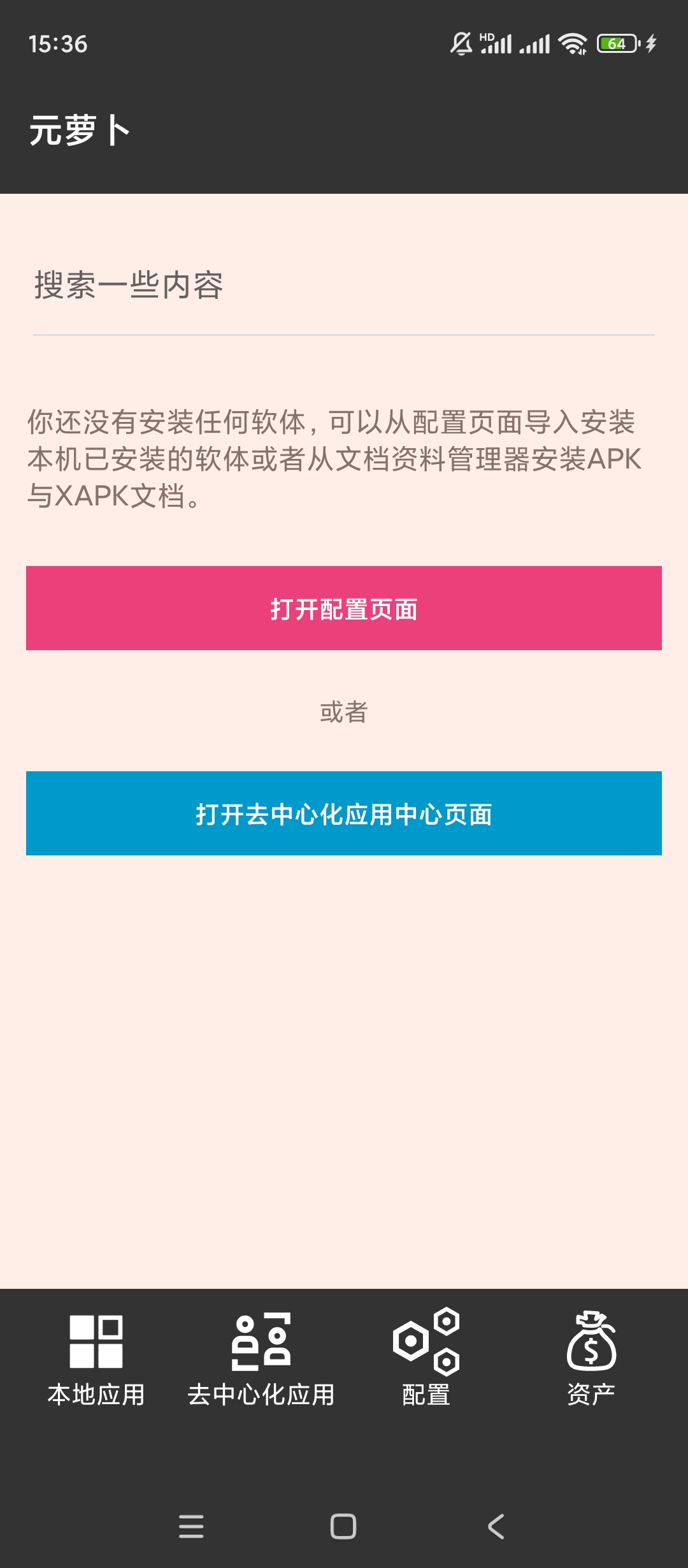688x1568 pixels.
Task: Tap the 搜索一些内容 search field
Action: [344, 286]
